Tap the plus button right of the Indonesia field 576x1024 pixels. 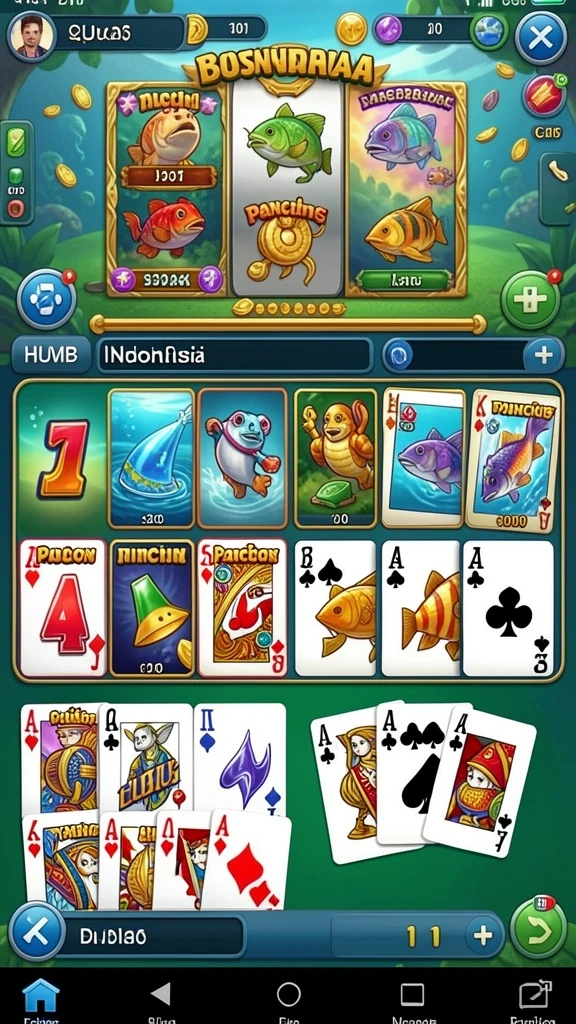coord(543,355)
